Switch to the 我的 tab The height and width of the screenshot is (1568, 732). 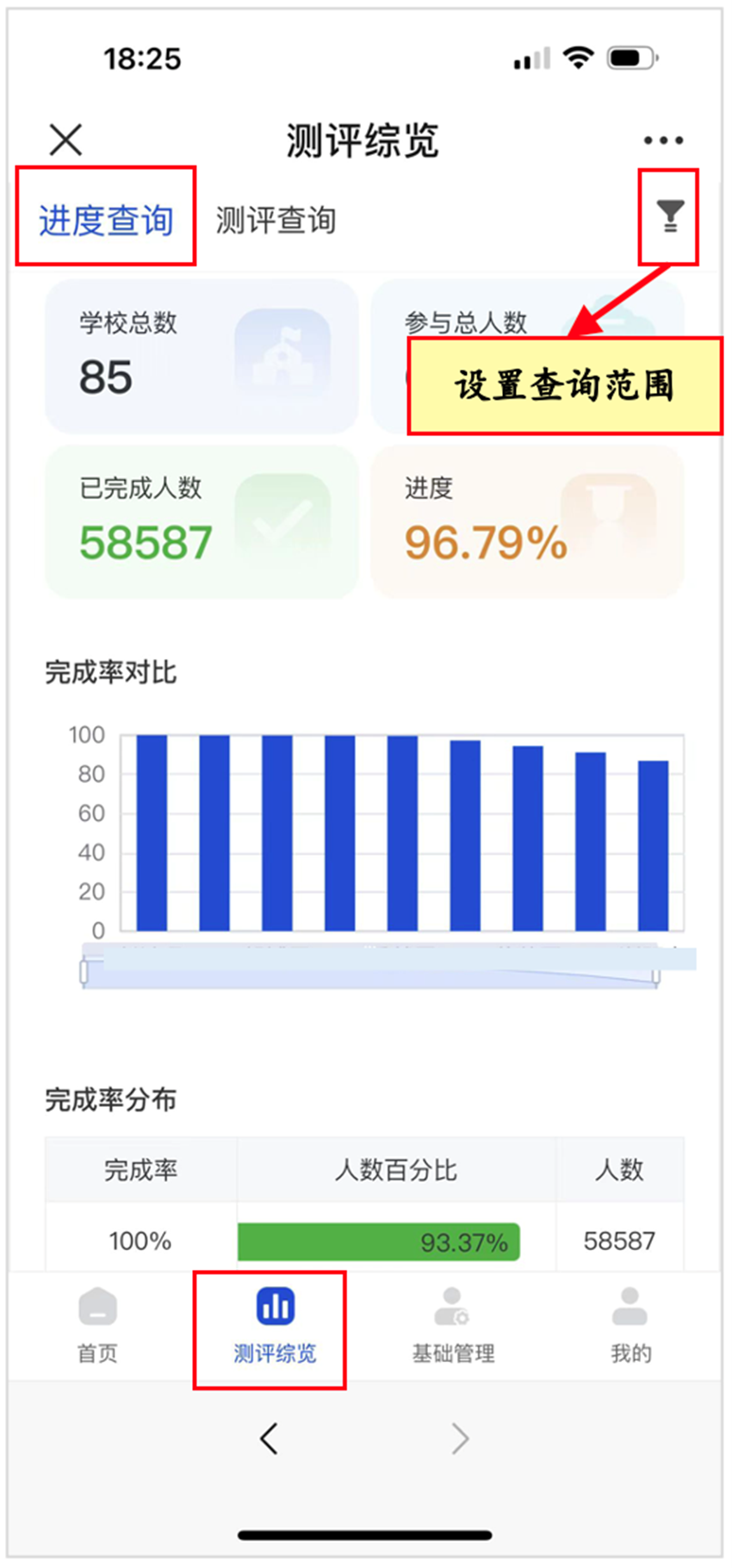click(x=630, y=1327)
